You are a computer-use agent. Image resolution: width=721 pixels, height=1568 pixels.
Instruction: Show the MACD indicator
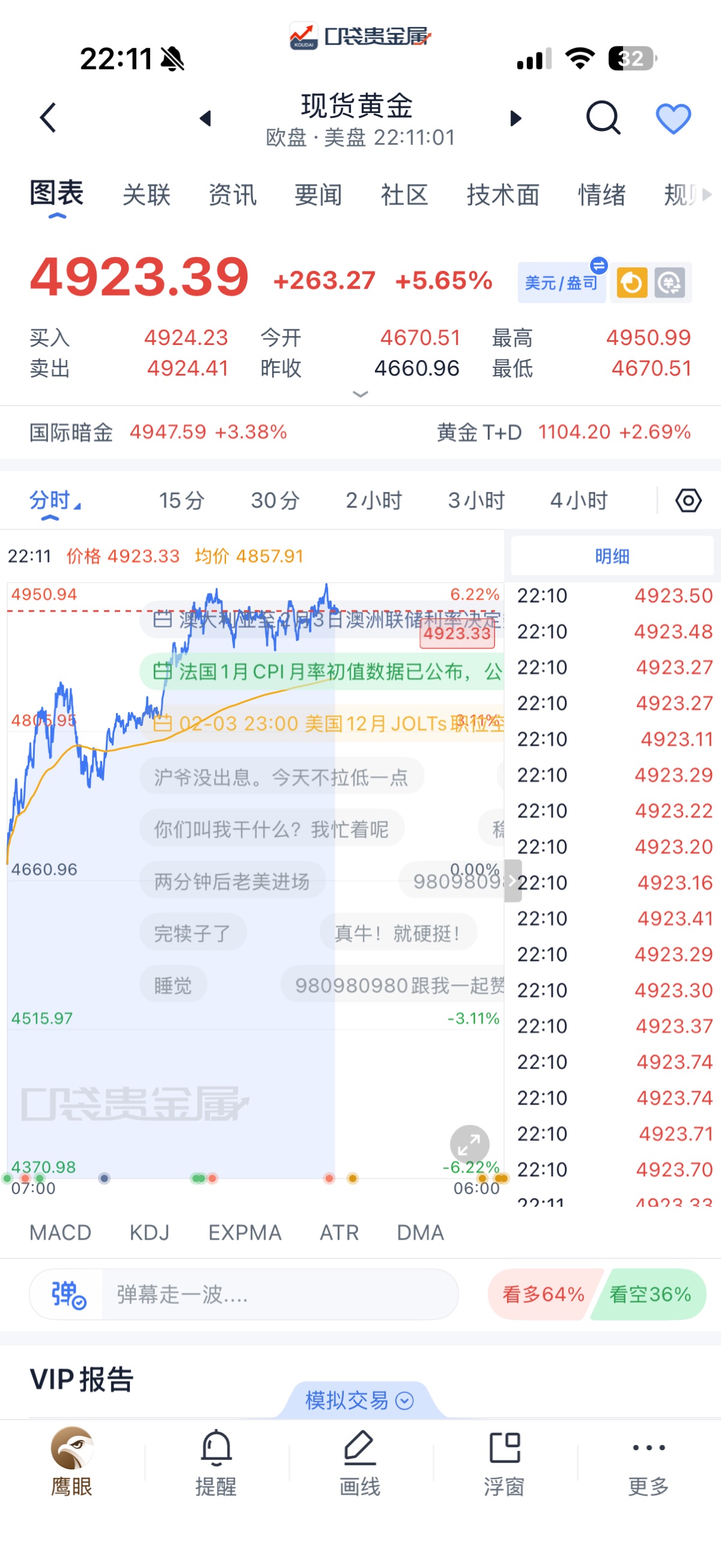click(x=60, y=1233)
